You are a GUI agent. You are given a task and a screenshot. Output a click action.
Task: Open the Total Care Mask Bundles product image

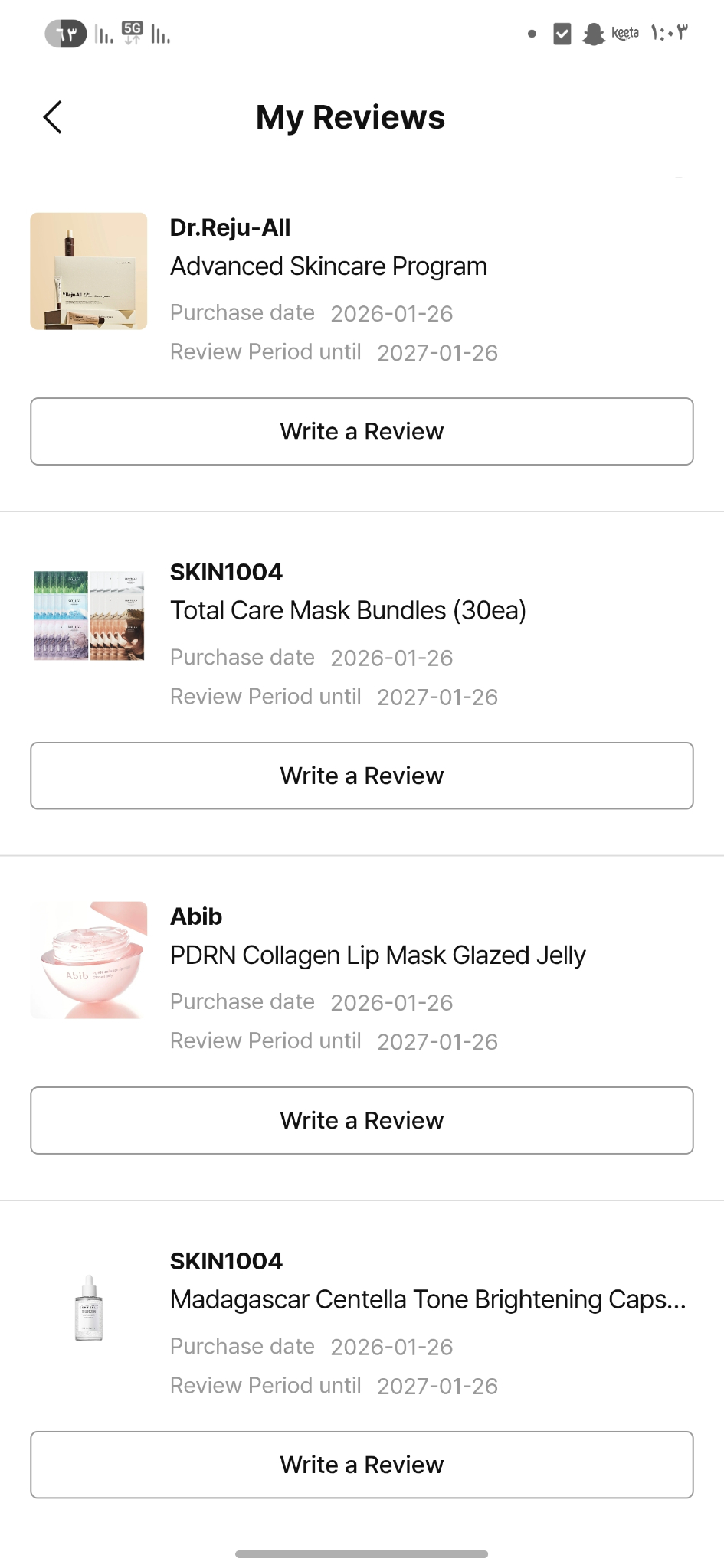(89, 616)
